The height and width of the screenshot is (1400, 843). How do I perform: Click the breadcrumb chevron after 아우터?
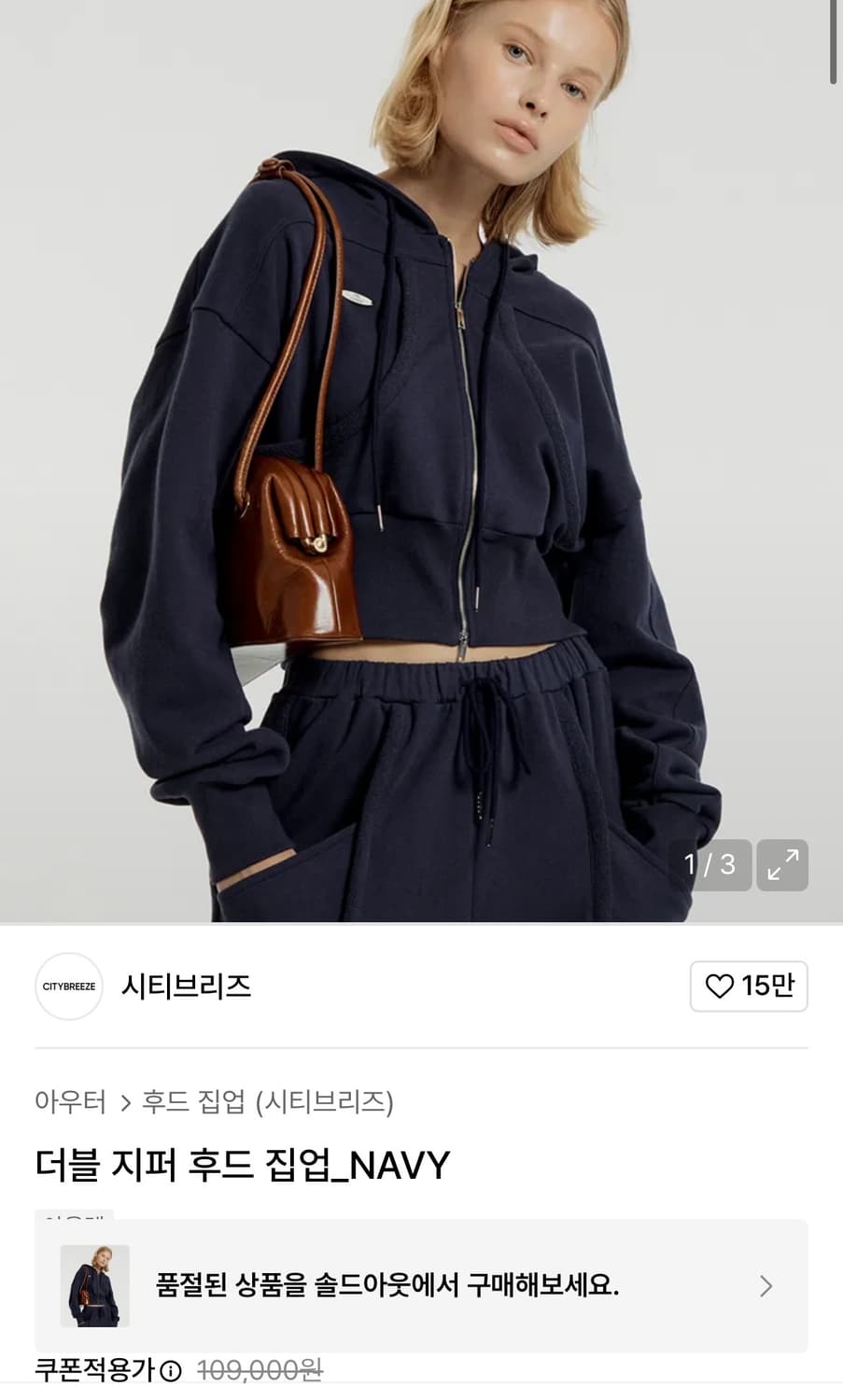pyautogui.click(x=123, y=1103)
